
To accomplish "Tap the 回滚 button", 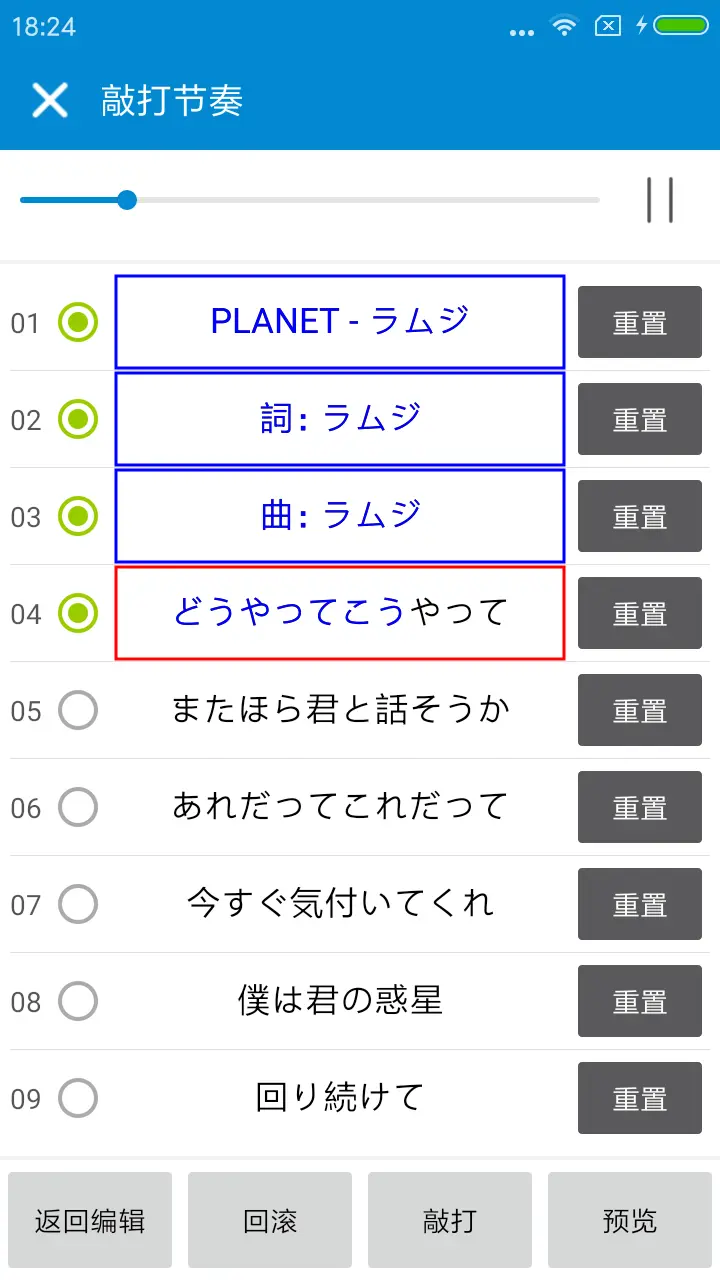I will 270,1221.
